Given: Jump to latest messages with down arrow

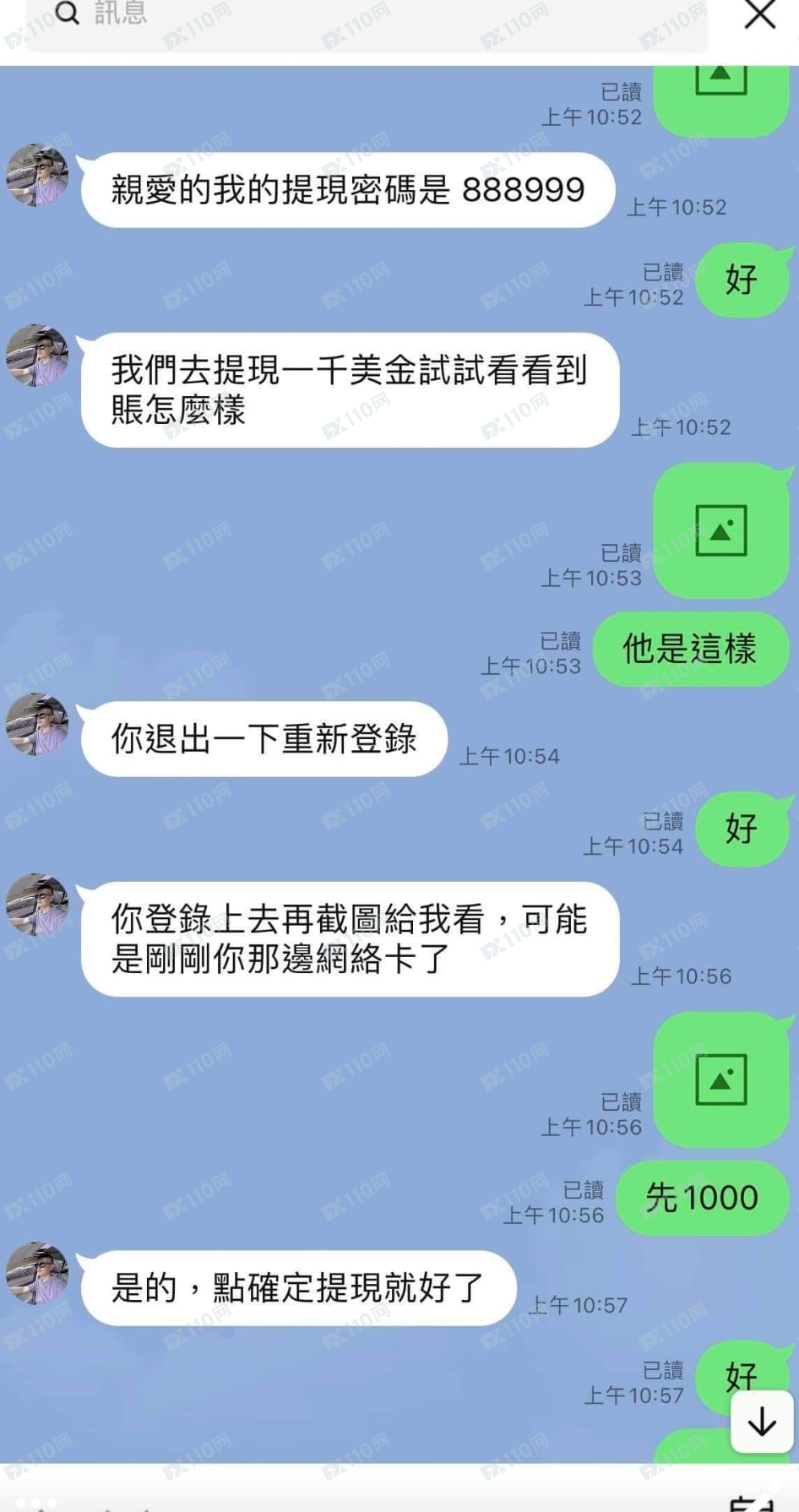Looking at the screenshot, I should pos(761,1422).
